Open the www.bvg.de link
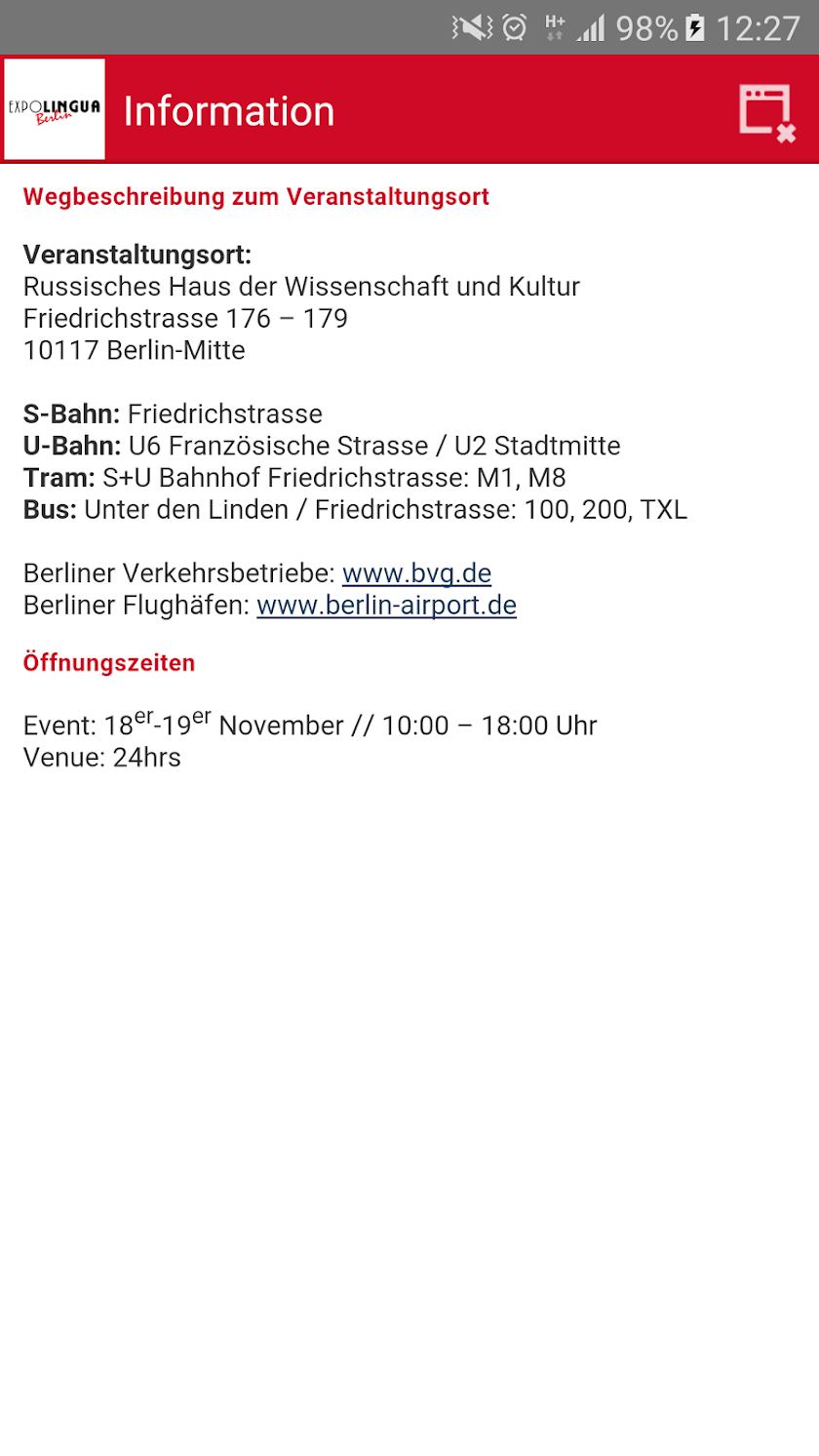 point(416,572)
